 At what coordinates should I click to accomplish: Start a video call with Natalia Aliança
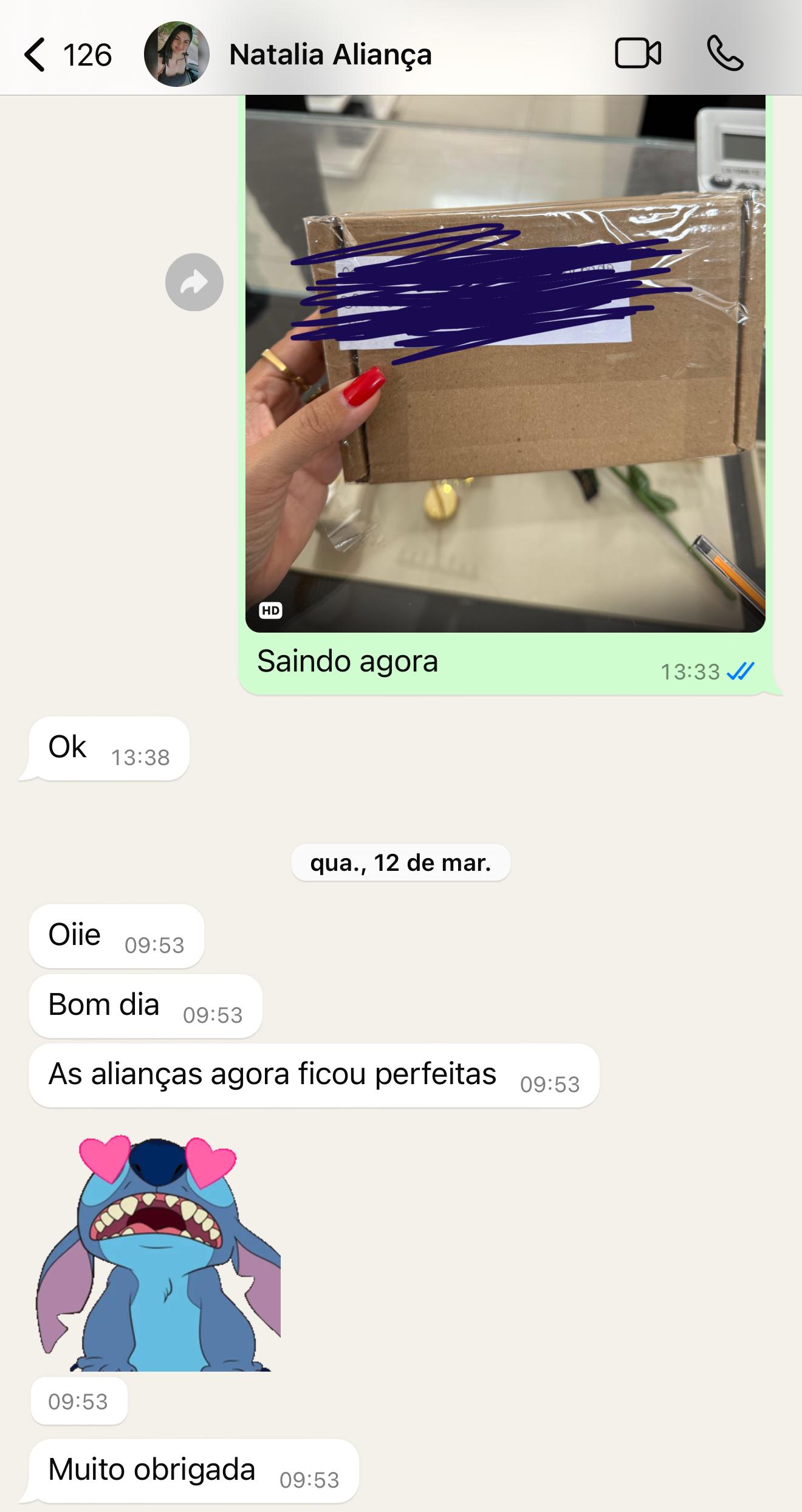pyautogui.click(x=637, y=53)
